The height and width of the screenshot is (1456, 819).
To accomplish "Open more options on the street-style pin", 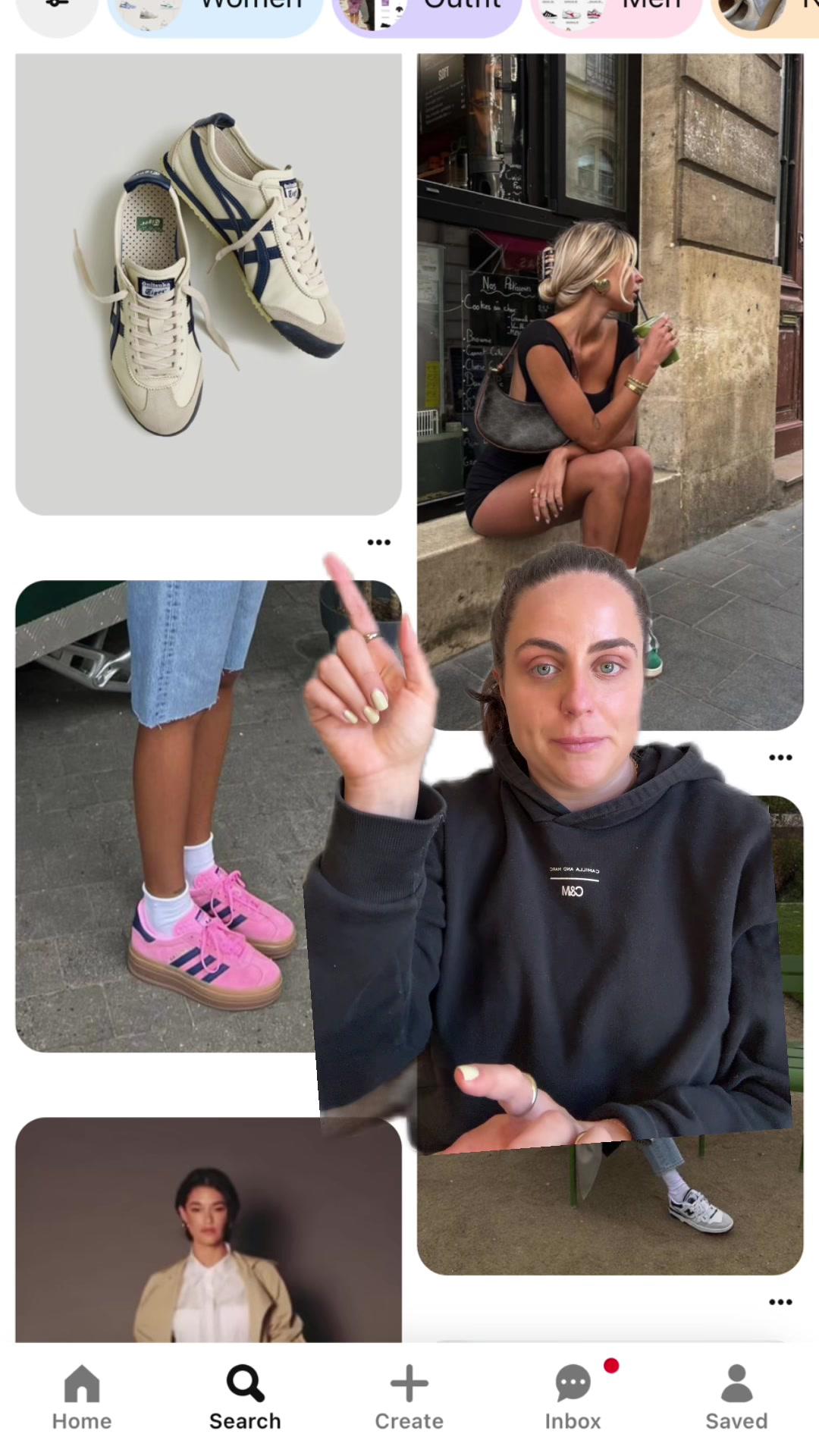I will pos(780,757).
